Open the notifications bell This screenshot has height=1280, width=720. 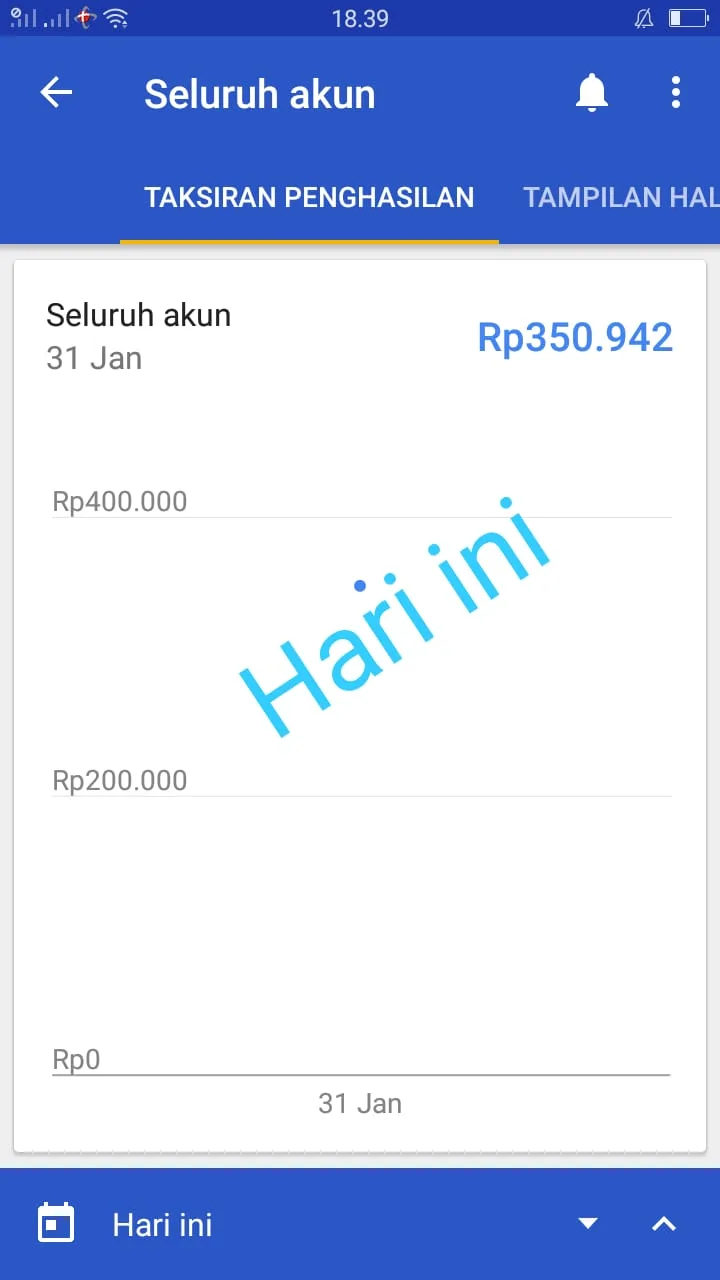[592, 93]
